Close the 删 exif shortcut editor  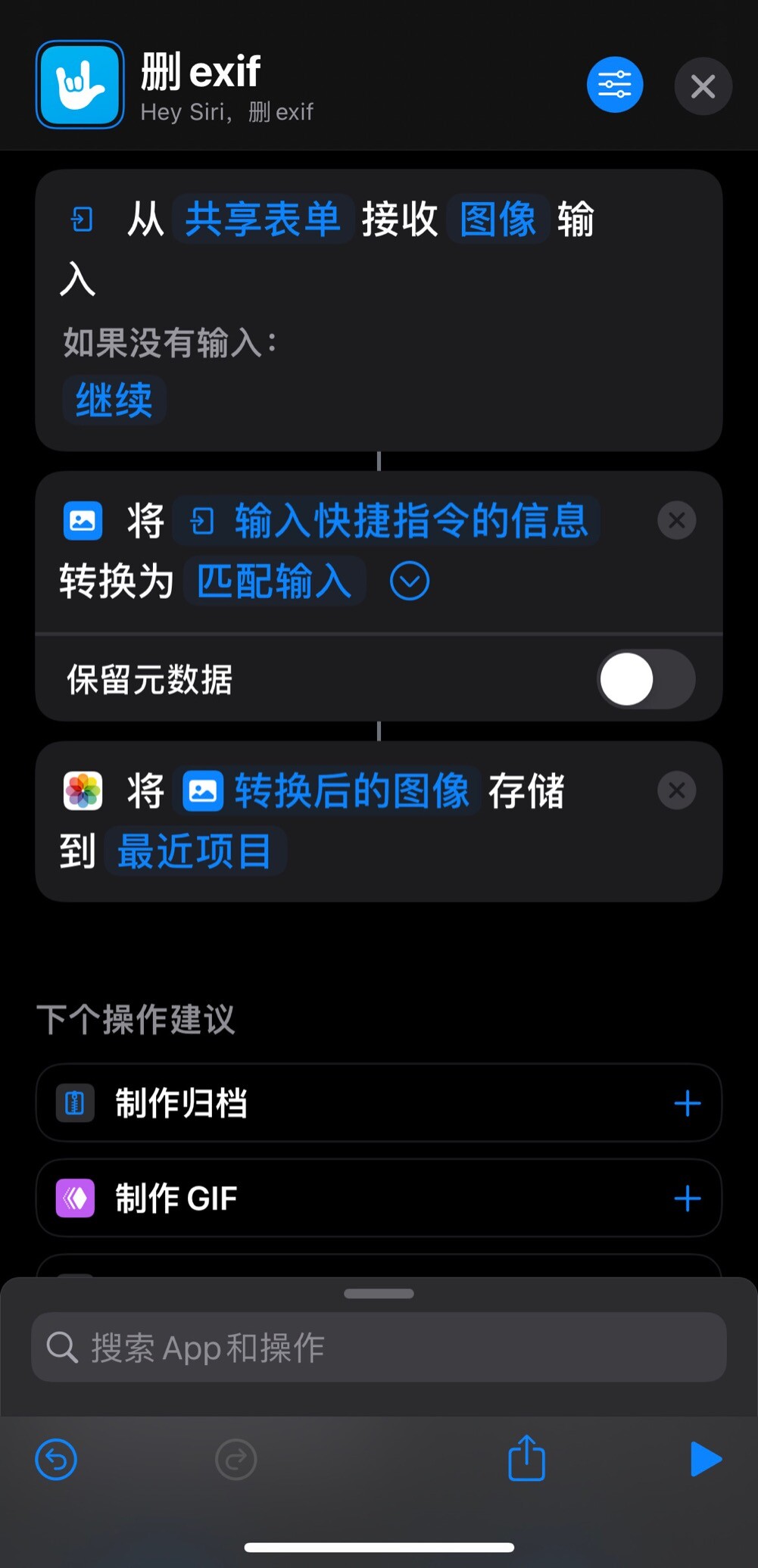(x=703, y=86)
